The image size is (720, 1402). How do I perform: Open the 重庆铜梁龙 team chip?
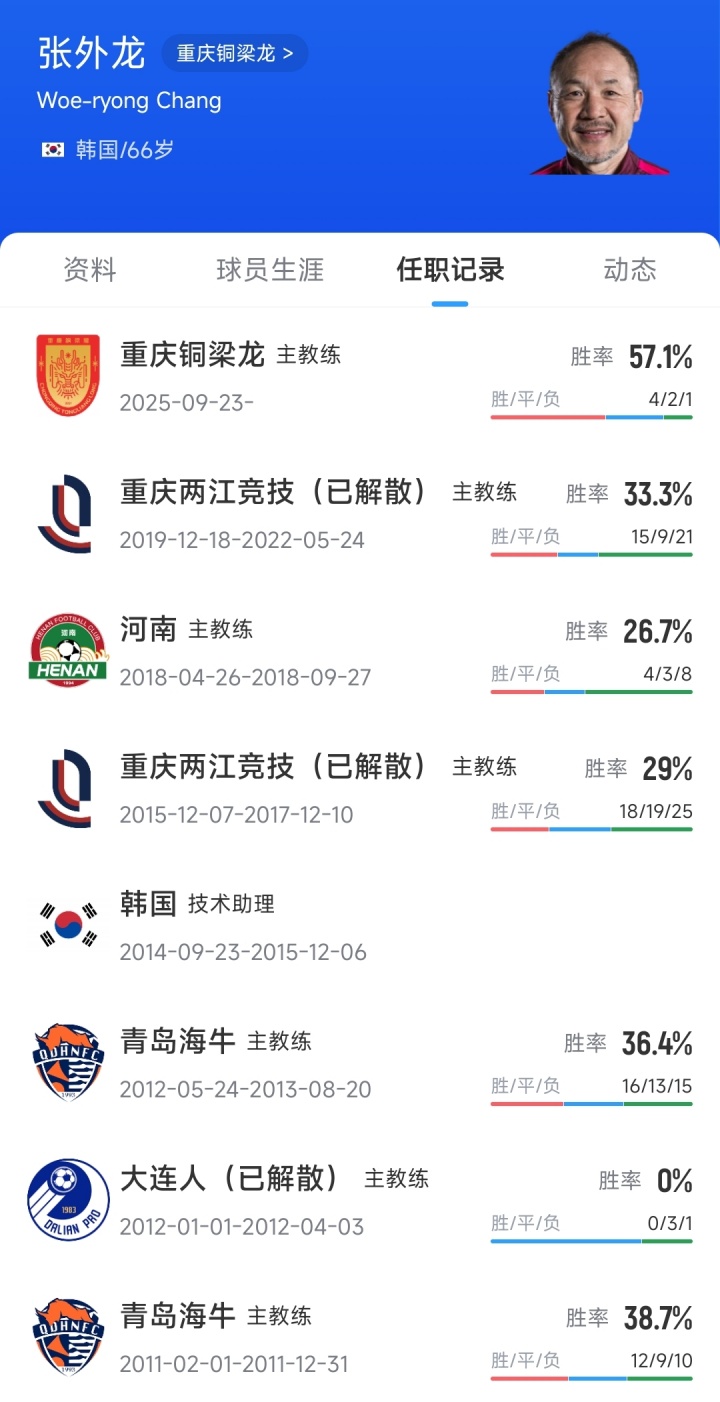click(x=235, y=53)
